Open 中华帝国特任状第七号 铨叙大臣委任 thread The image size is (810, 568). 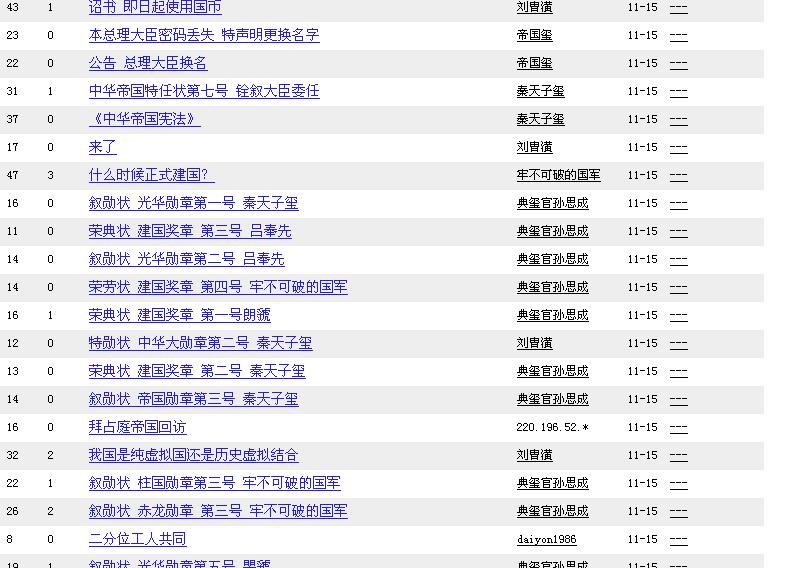click(x=204, y=91)
